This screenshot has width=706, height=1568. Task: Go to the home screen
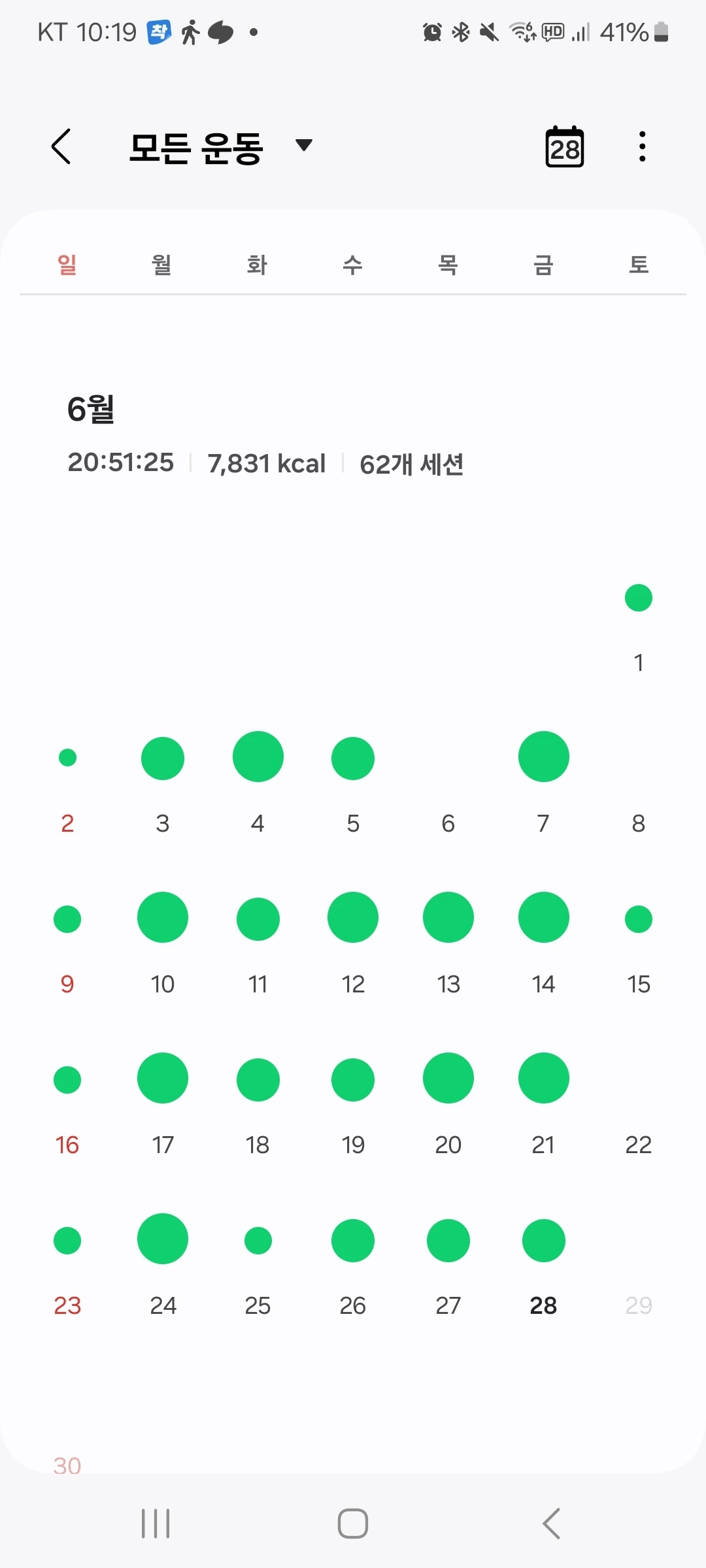pos(353,1524)
